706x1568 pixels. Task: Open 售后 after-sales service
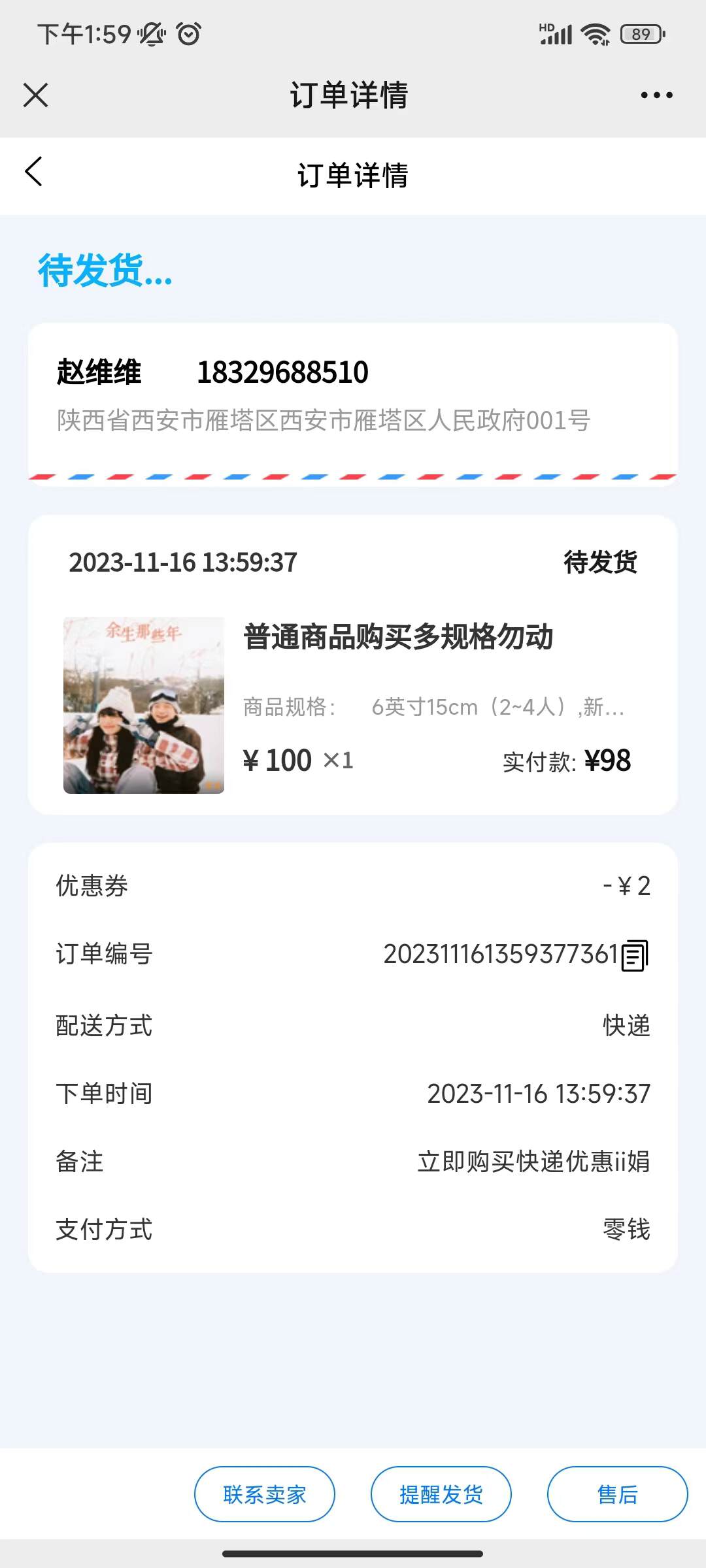(617, 1494)
